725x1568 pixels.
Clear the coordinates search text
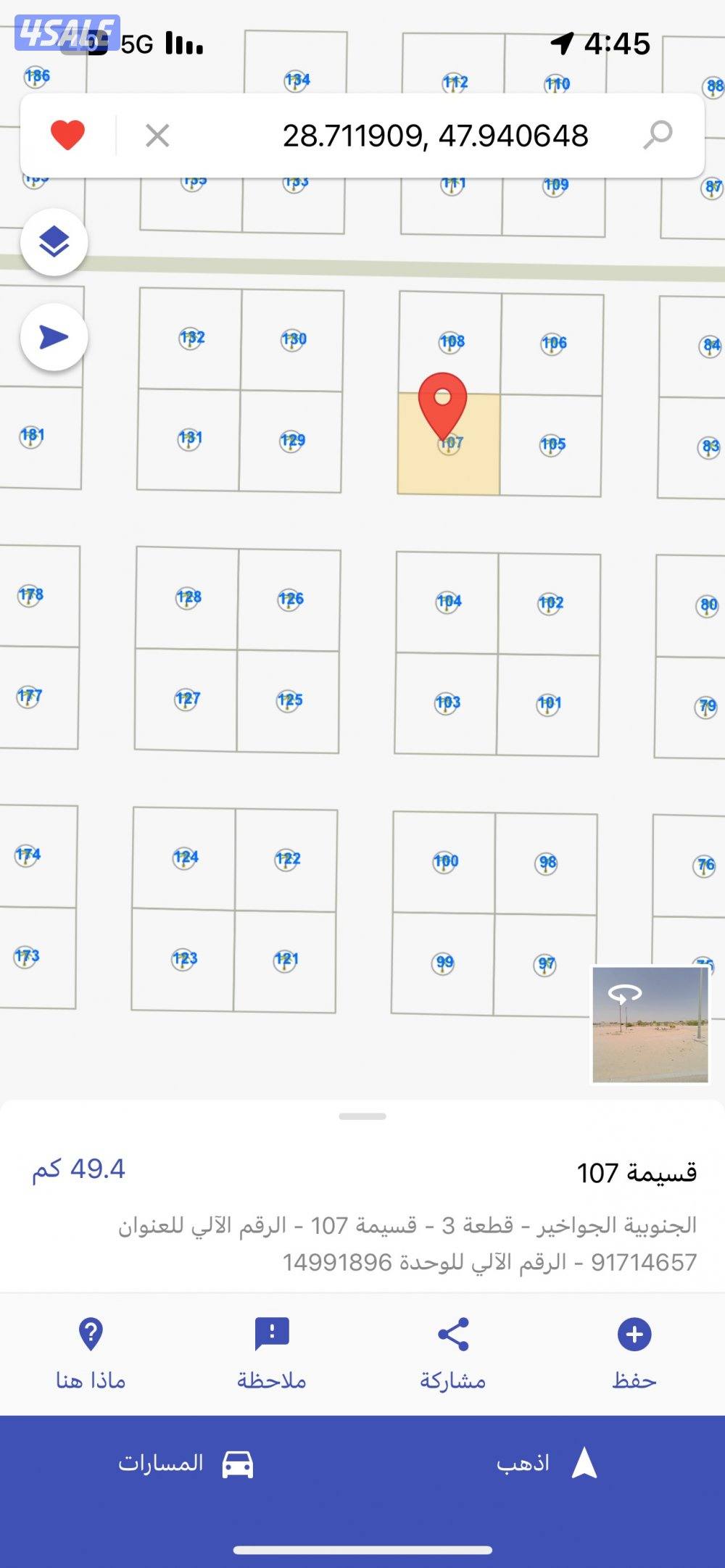coord(157,136)
